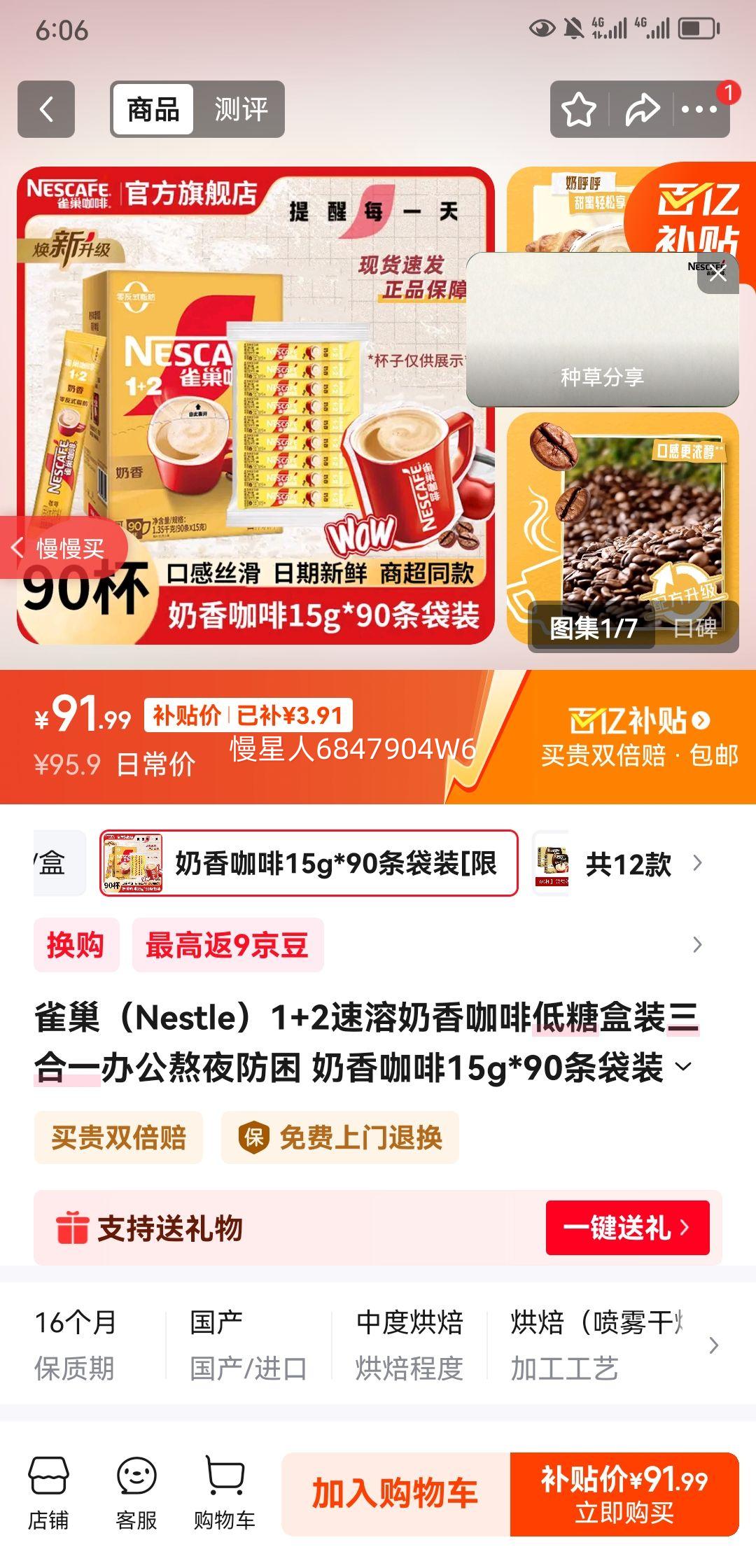The image size is (756, 1568).
Task: Activate the 换购 exchange-purchase tag
Action: (x=77, y=946)
